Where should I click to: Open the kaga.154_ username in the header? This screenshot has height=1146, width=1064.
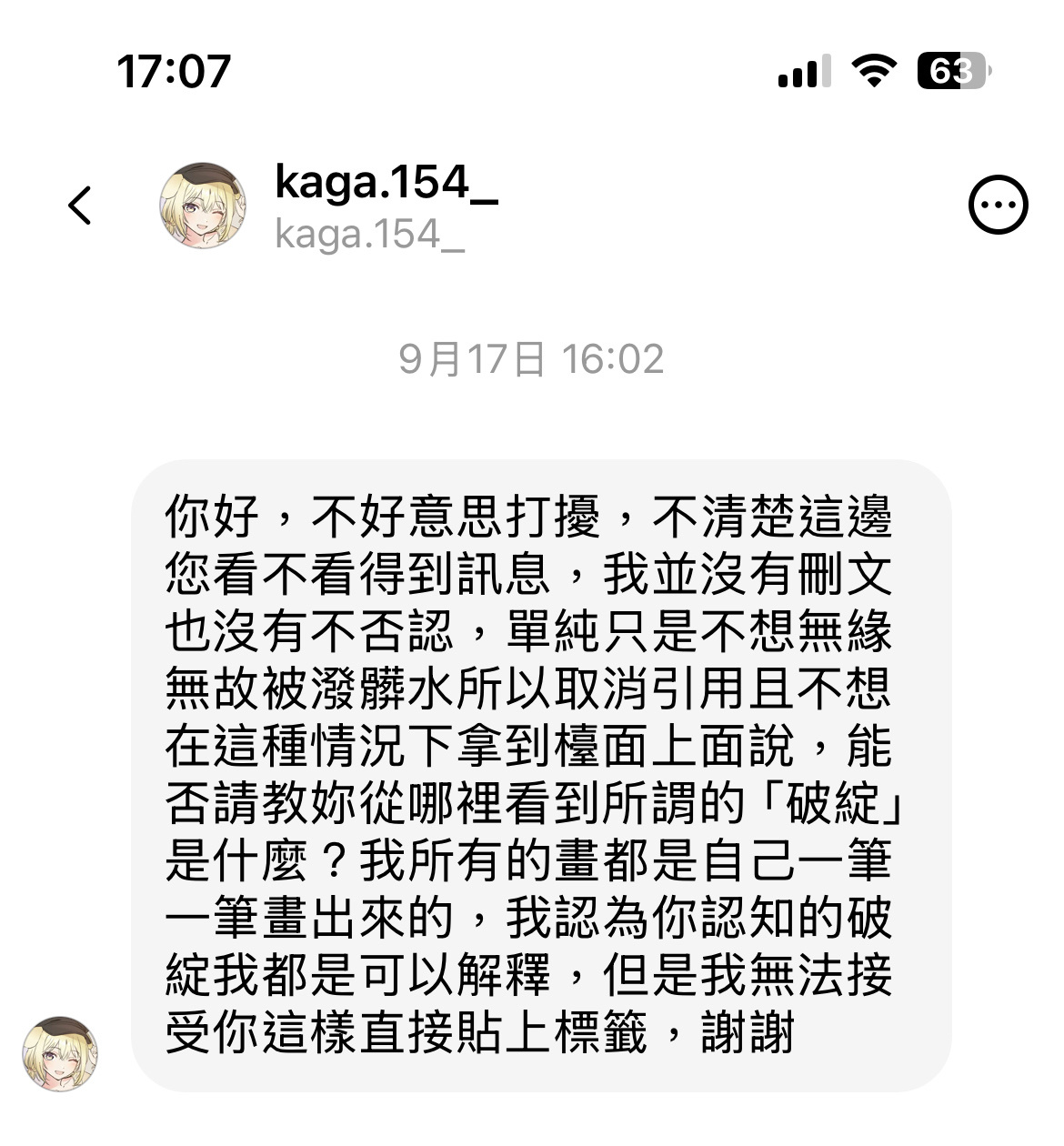coord(386,183)
